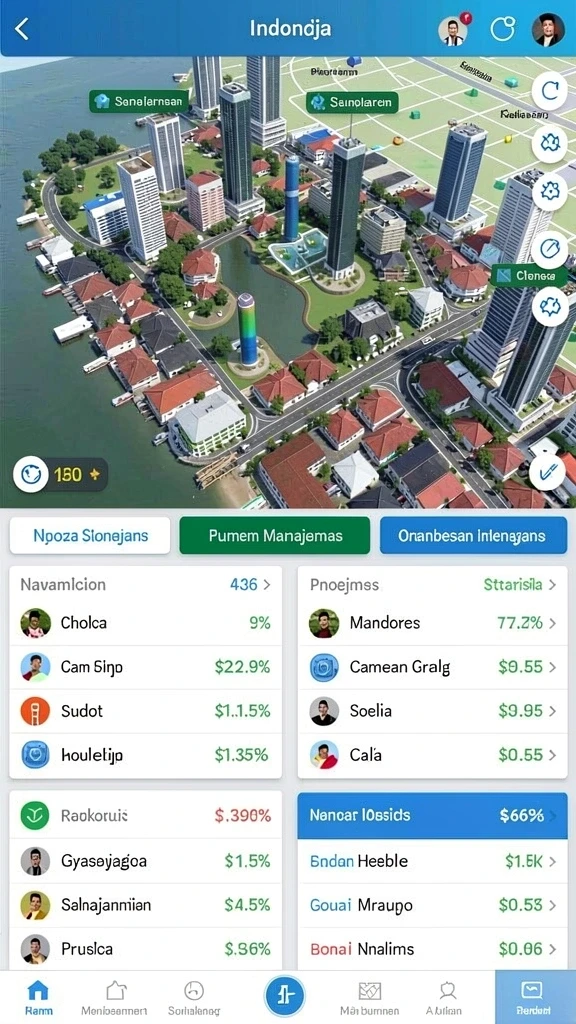The image size is (576, 1024).
Task: Tap the refresh icon on the map
Action: [549, 91]
